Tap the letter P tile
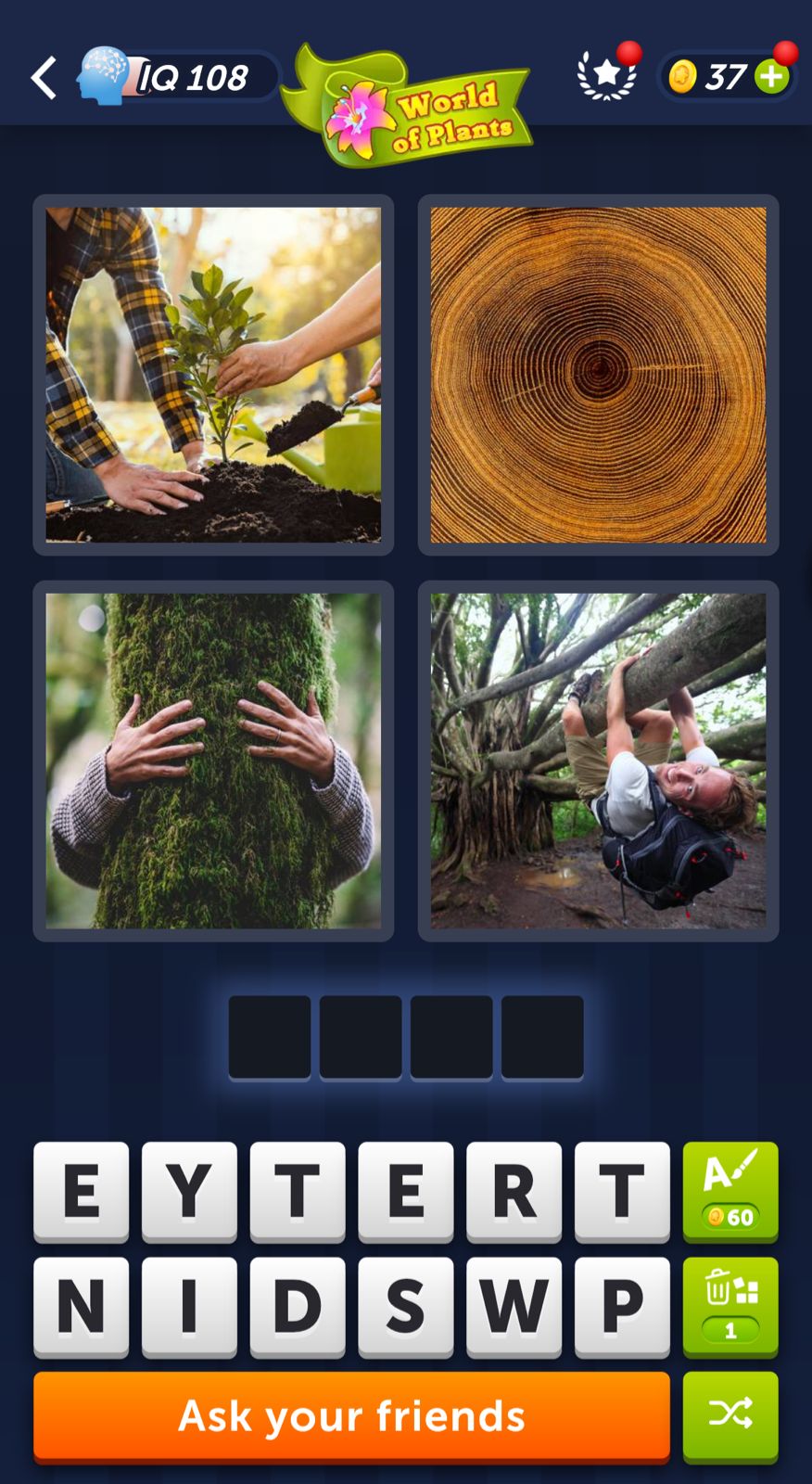 (x=622, y=1306)
